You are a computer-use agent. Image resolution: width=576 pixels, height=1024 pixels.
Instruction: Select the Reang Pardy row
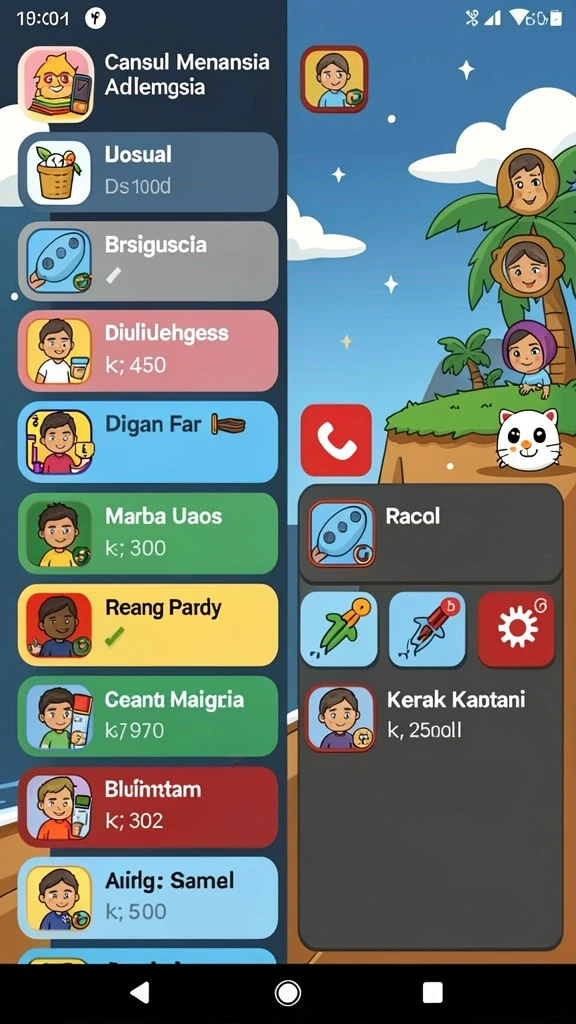pyautogui.click(x=148, y=625)
